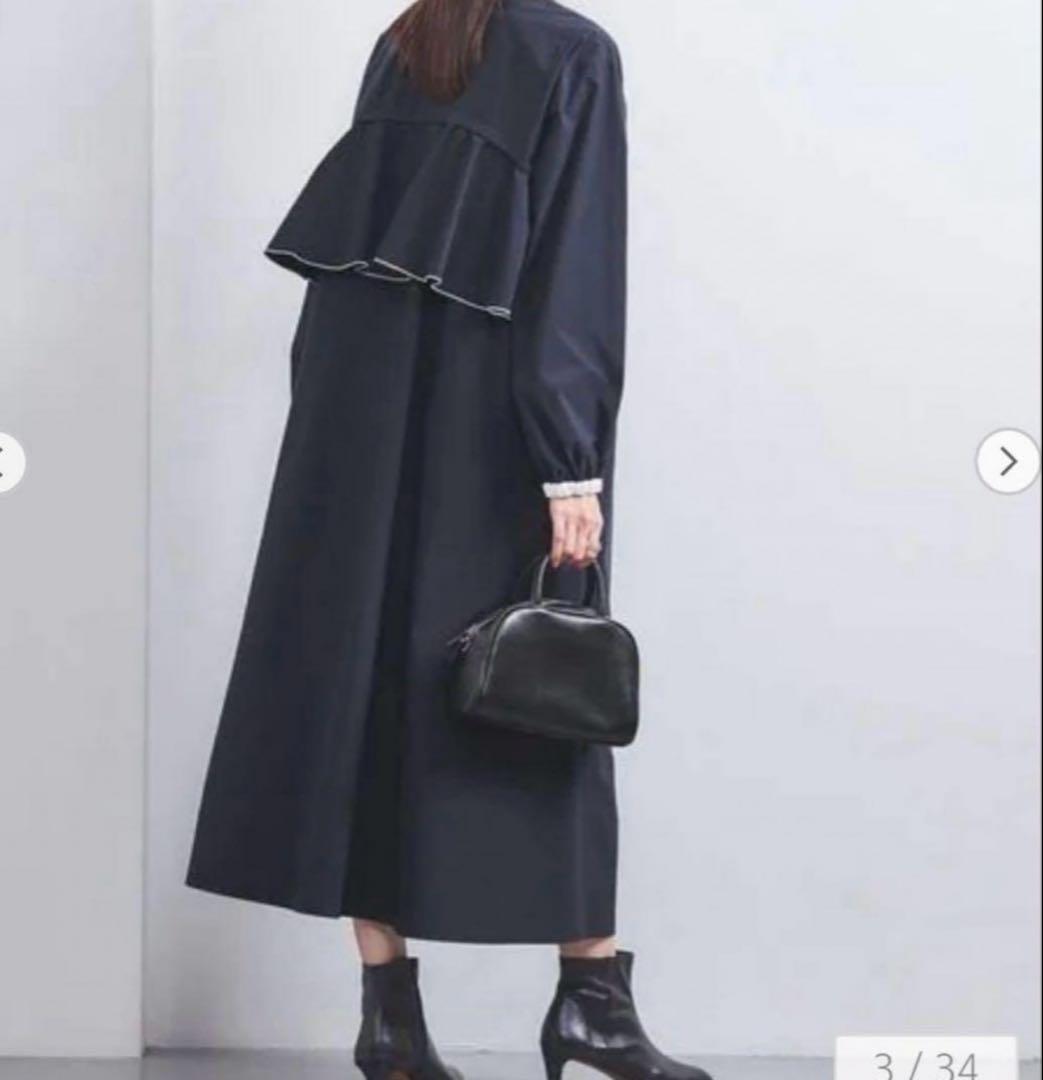The width and height of the screenshot is (1043, 1080).
Task: Select the left chevron to go back
Action: (x=6, y=460)
